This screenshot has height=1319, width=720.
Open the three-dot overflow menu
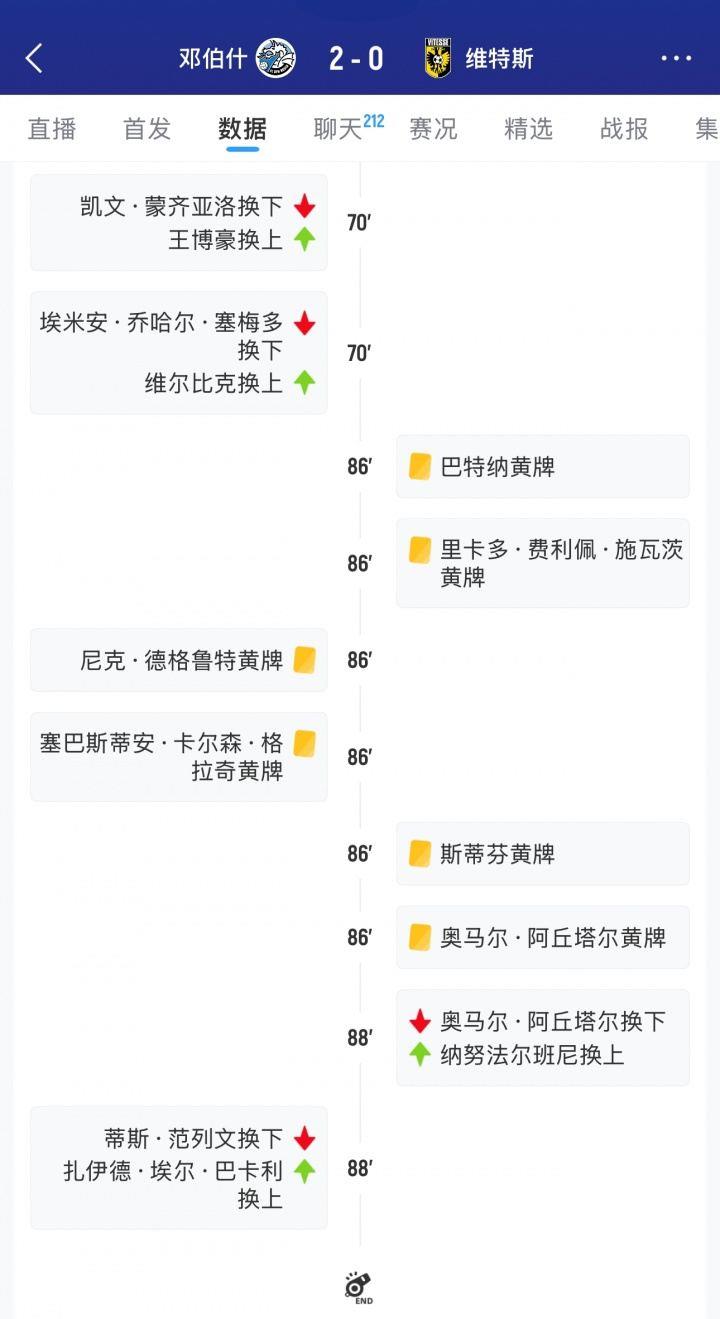676,58
